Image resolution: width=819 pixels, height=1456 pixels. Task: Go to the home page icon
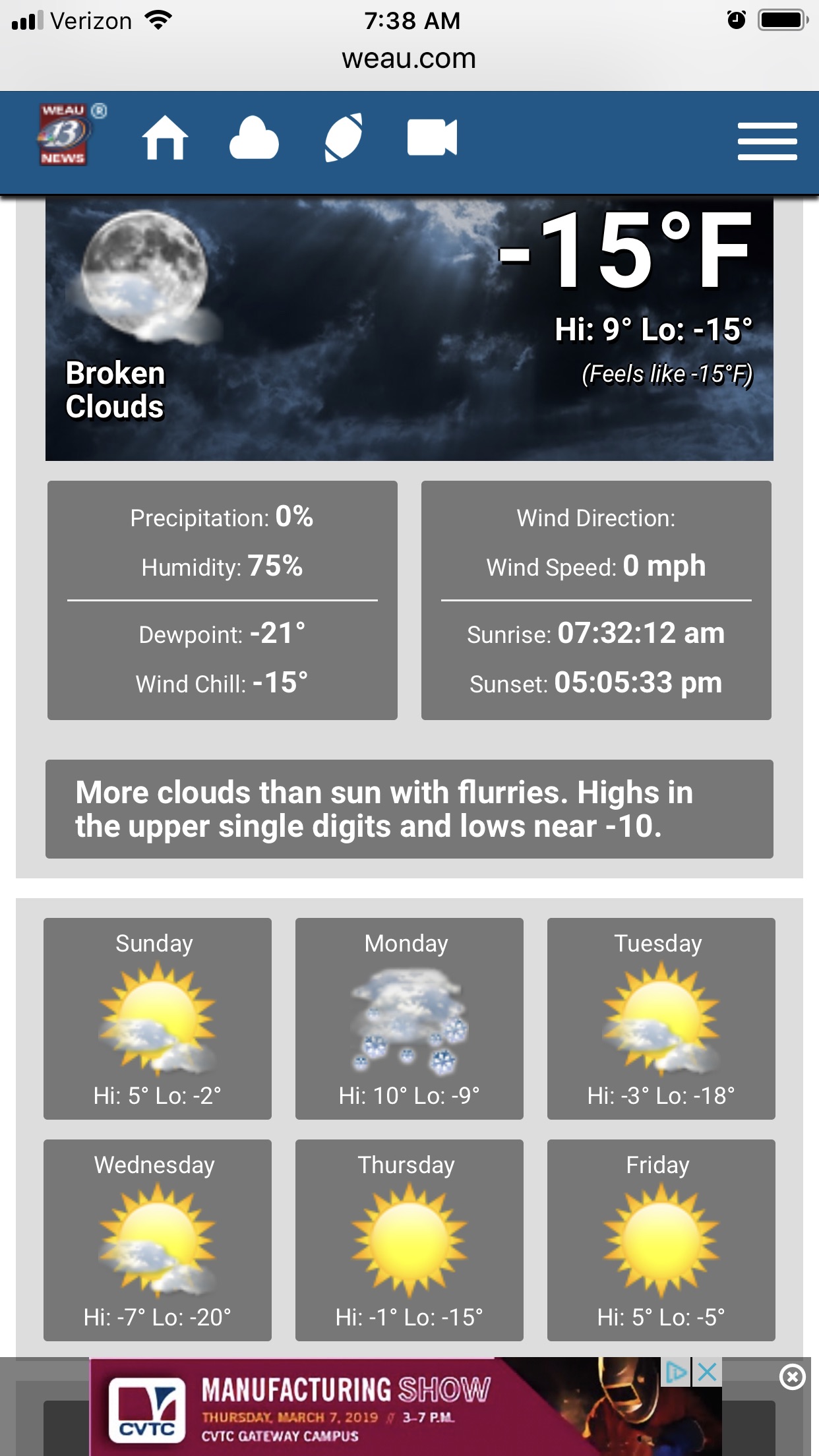point(165,137)
